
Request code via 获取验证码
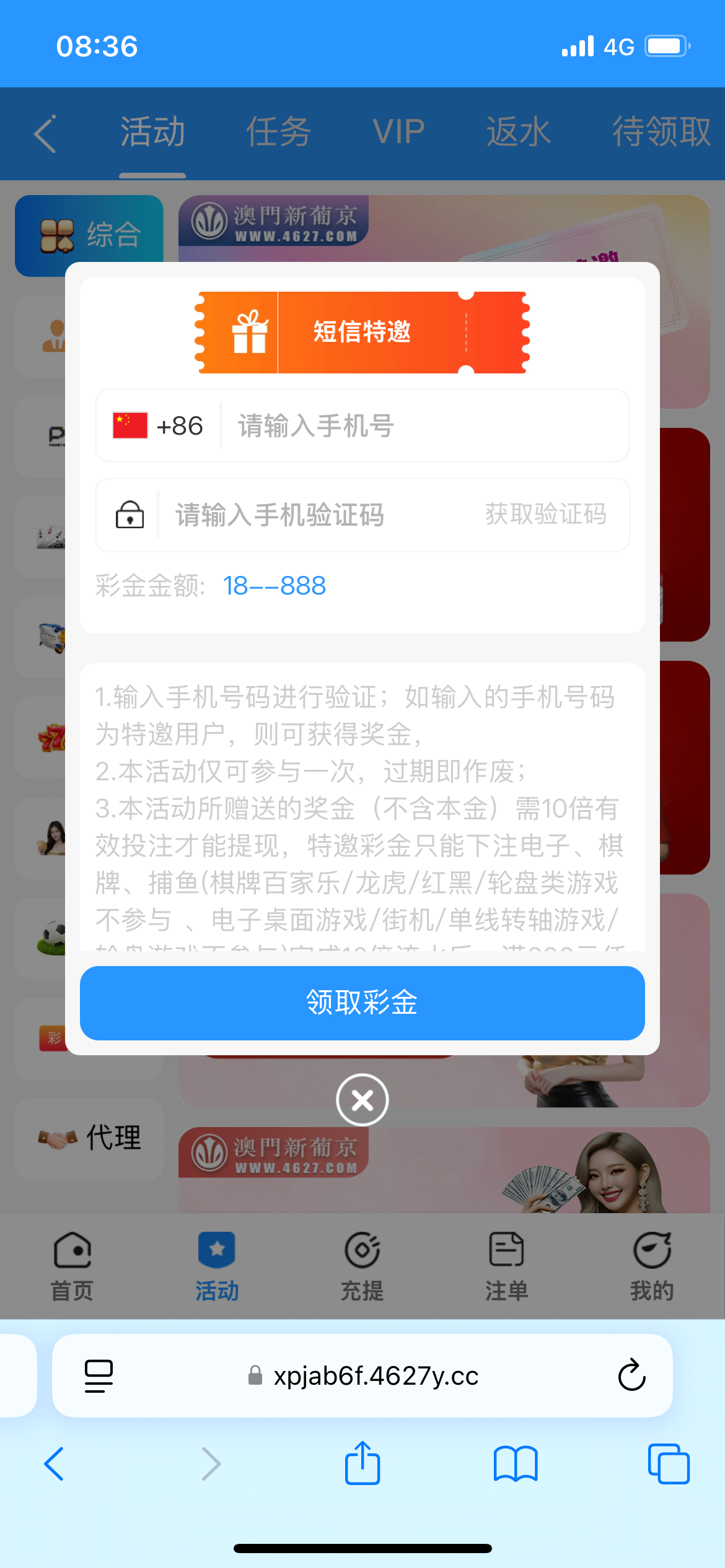(545, 514)
